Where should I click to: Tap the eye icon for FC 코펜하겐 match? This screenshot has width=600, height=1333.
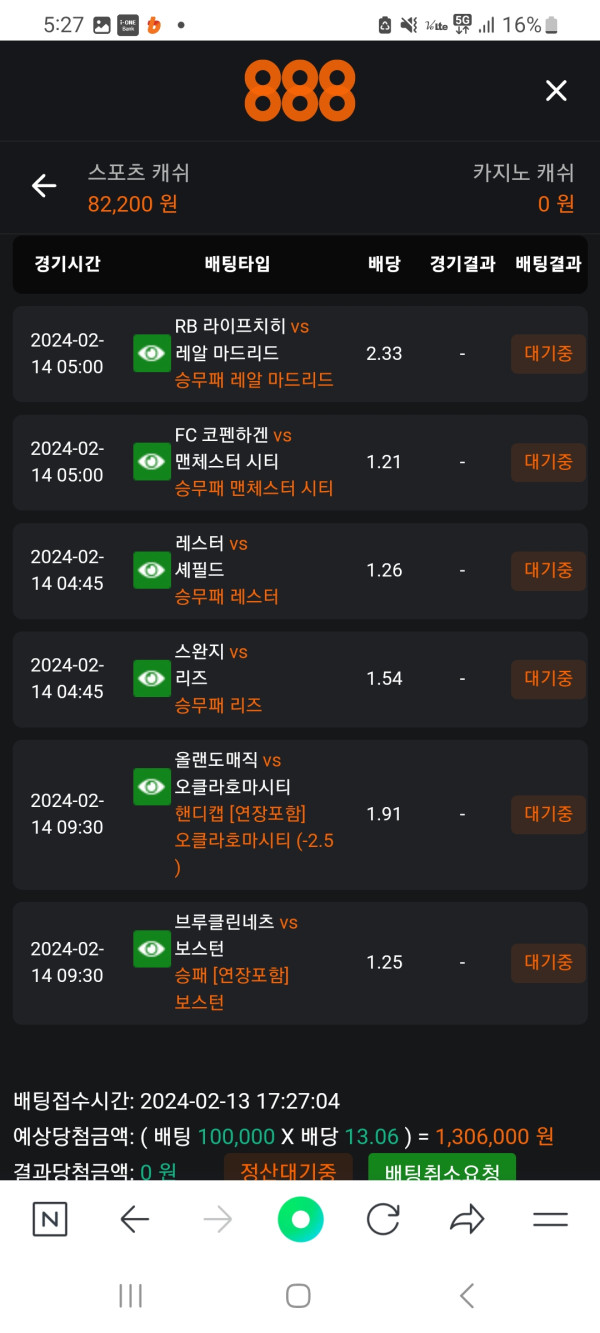(152, 461)
